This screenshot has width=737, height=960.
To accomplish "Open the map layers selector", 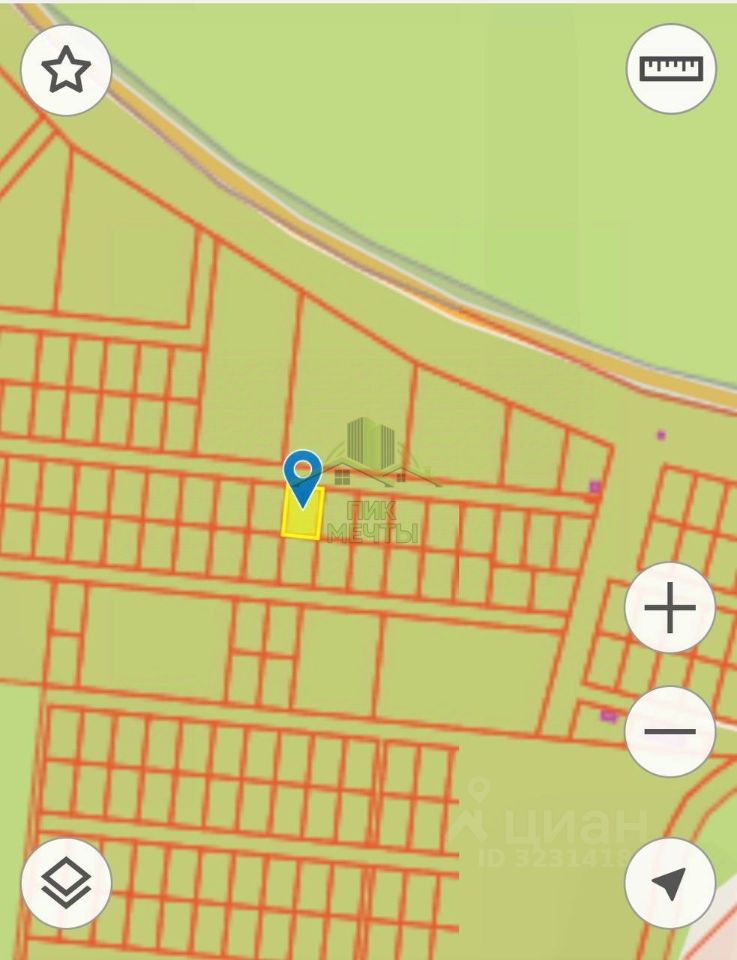I will [x=66, y=883].
